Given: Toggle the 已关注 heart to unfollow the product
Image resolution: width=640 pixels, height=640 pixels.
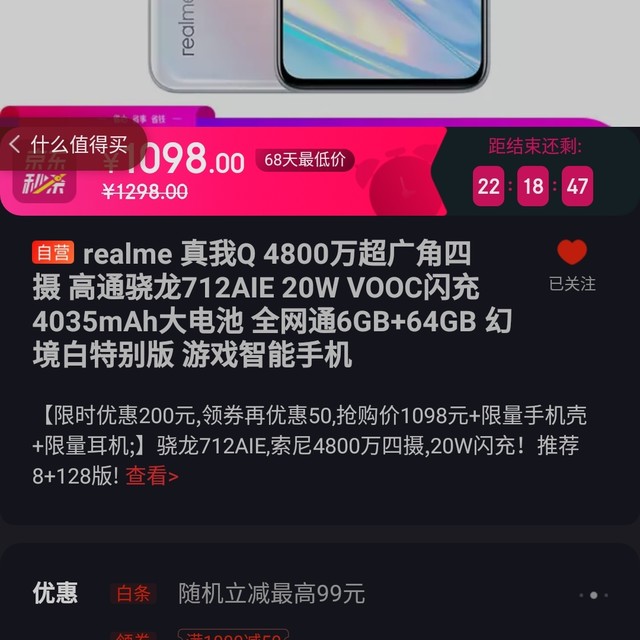Looking at the screenshot, I should [572, 254].
